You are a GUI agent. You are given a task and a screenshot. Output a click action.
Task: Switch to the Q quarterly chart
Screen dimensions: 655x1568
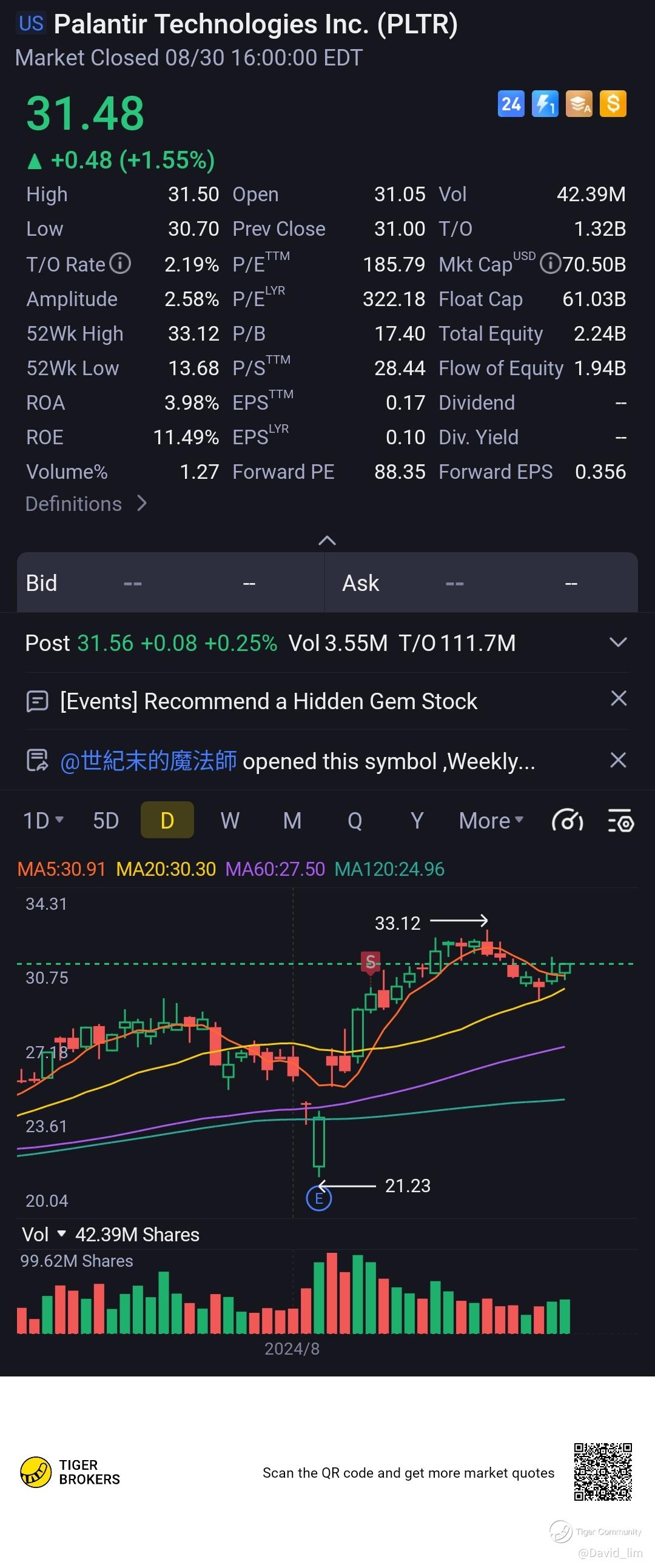click(x=355, y=821)
